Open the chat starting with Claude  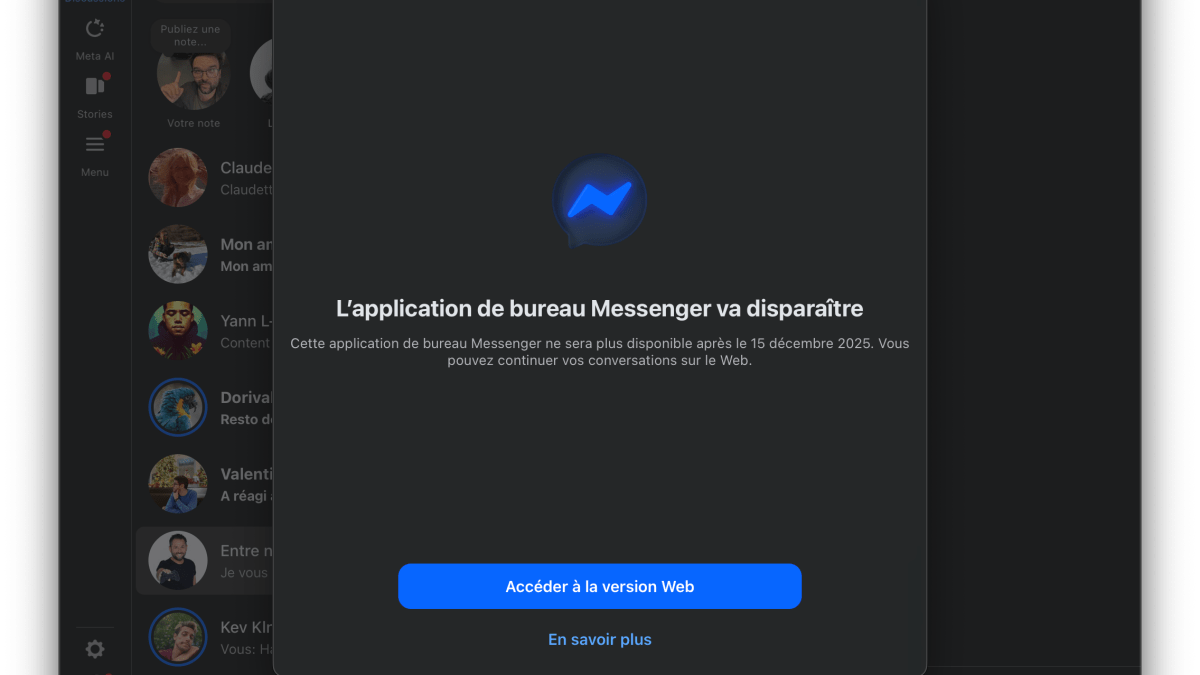pos(210,178)
